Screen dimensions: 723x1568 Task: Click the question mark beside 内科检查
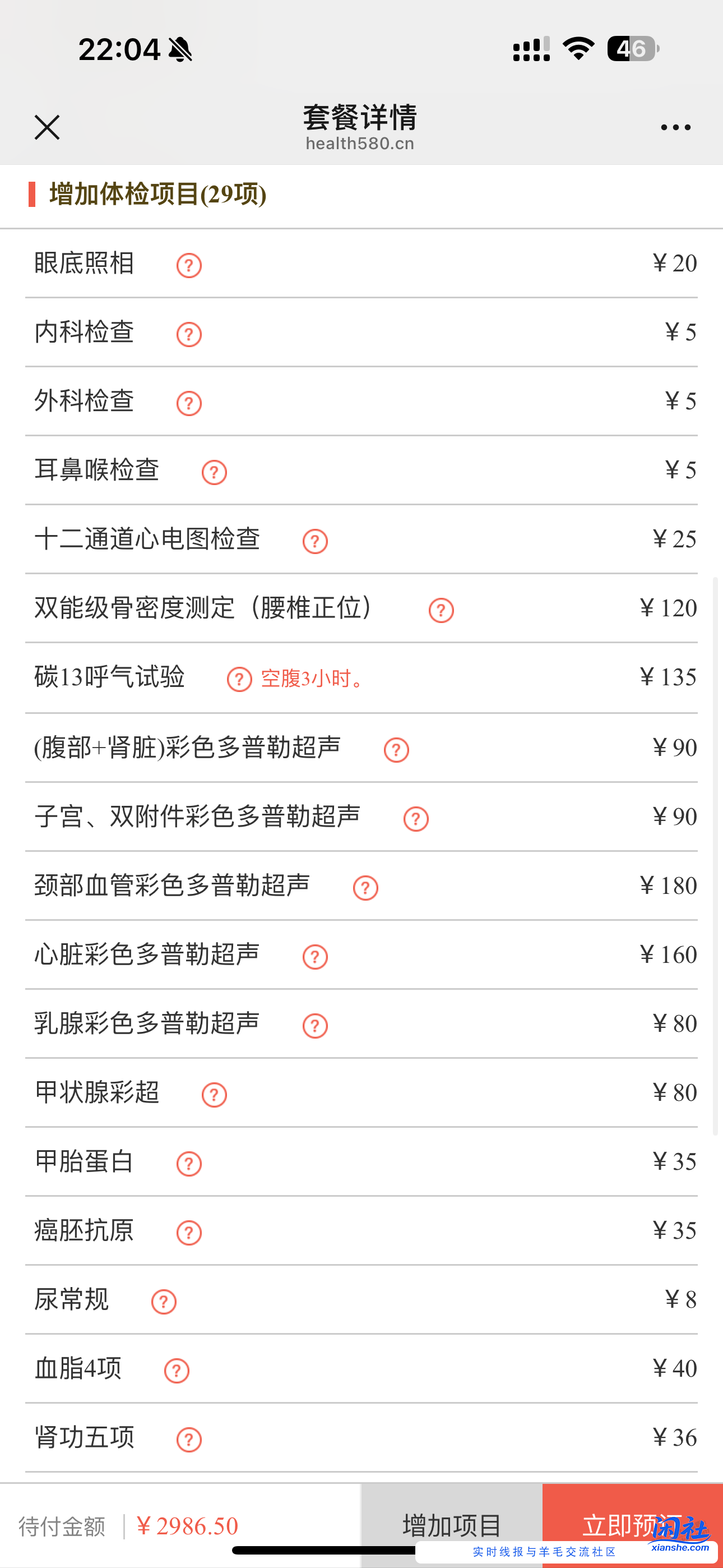(189, 334)
